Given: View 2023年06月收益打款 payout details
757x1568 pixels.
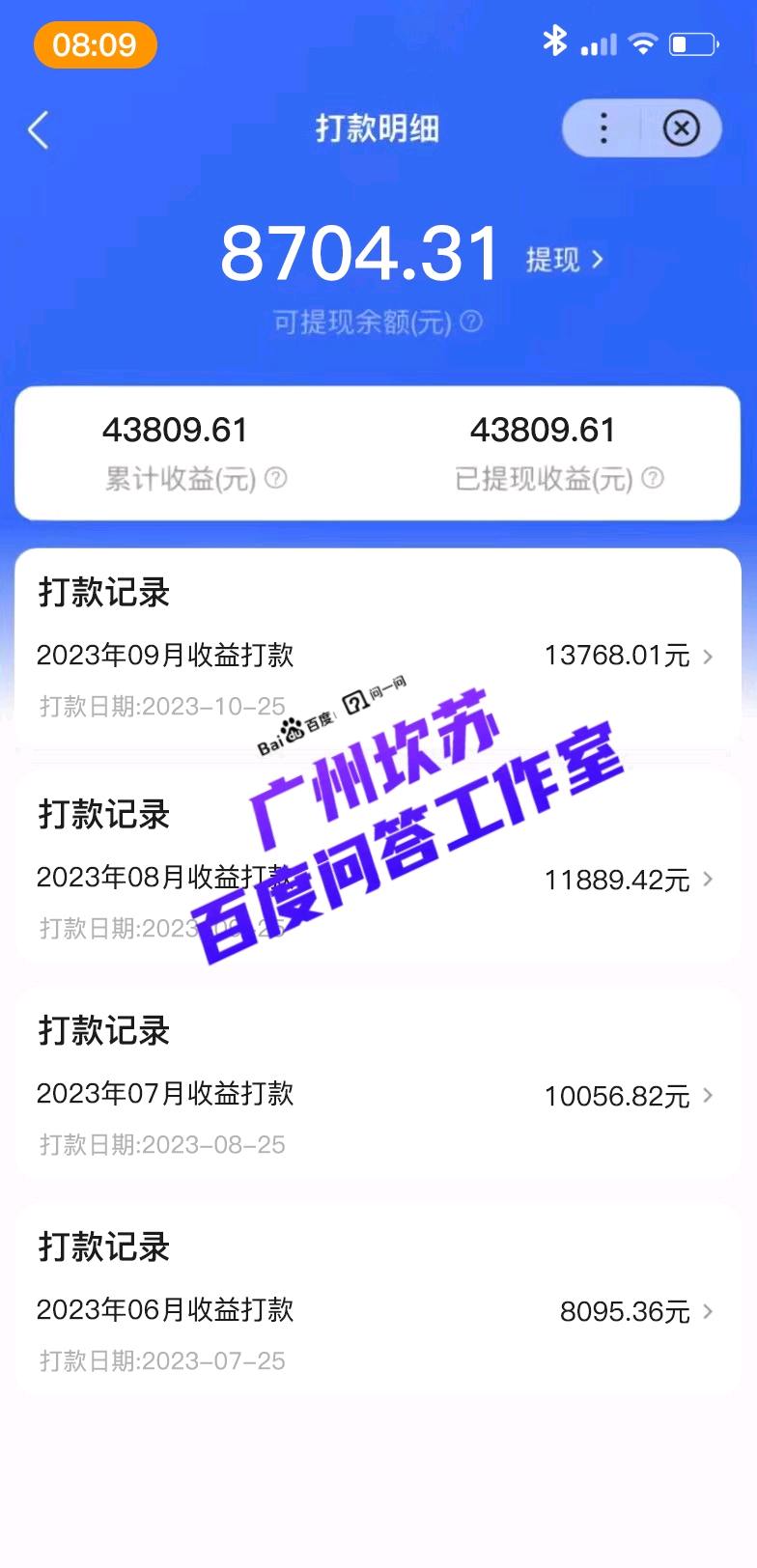Looking at the screenshot, I should tap(377, 1311).
